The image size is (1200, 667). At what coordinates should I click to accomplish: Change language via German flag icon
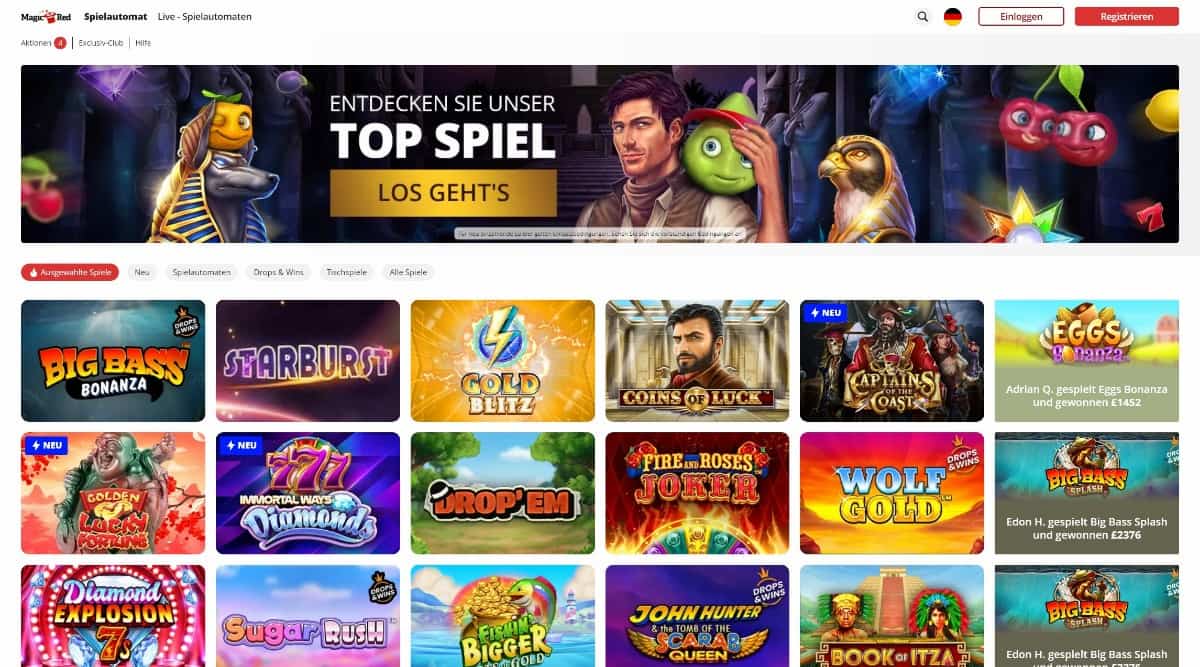coord(953,17)
